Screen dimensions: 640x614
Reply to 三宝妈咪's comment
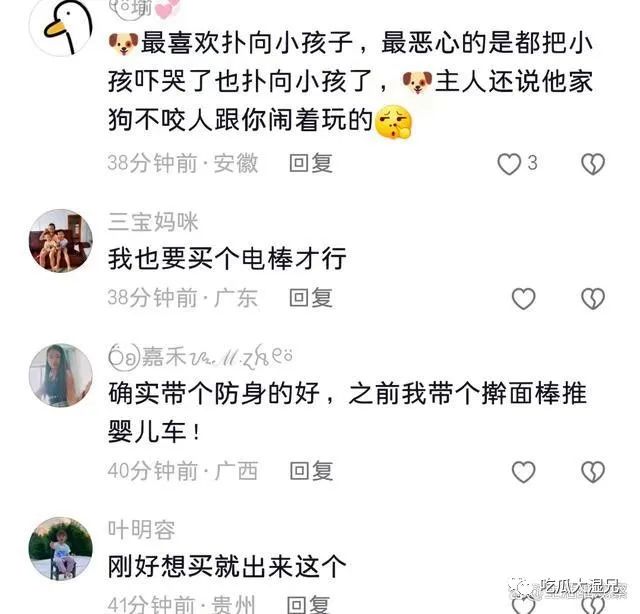(x=311, y=298)
